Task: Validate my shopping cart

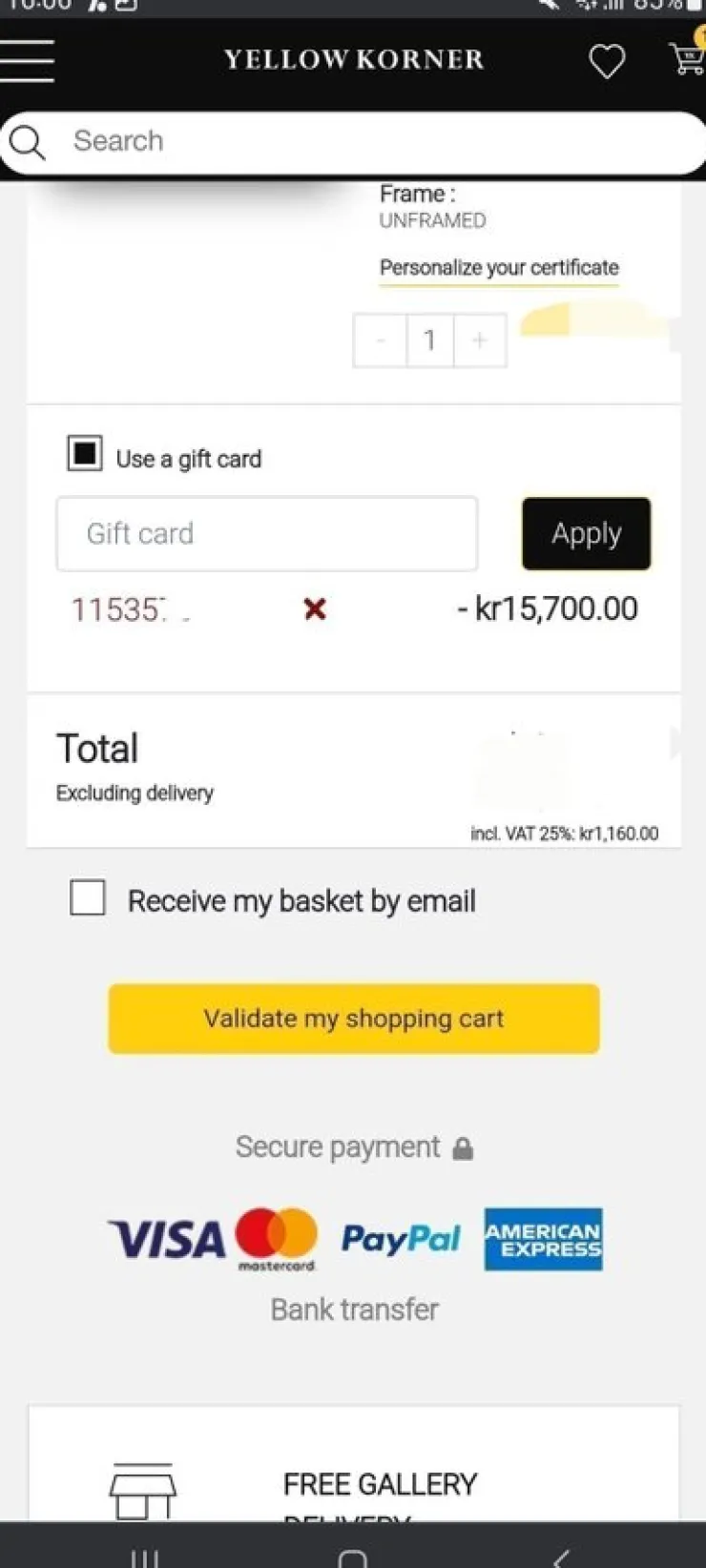Action: click(354, 1019)
